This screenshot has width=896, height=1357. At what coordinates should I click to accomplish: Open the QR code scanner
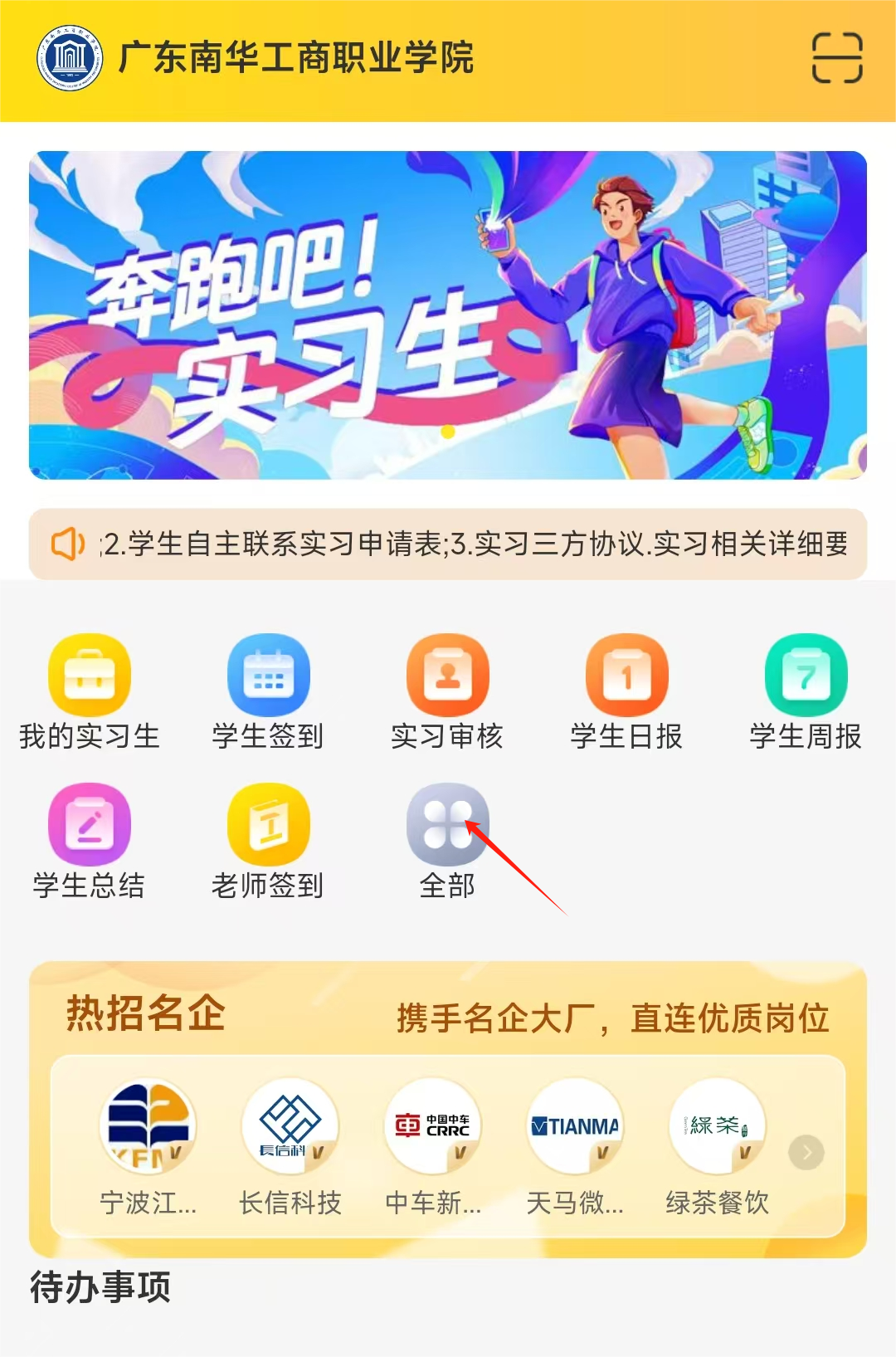click(836, 58)
